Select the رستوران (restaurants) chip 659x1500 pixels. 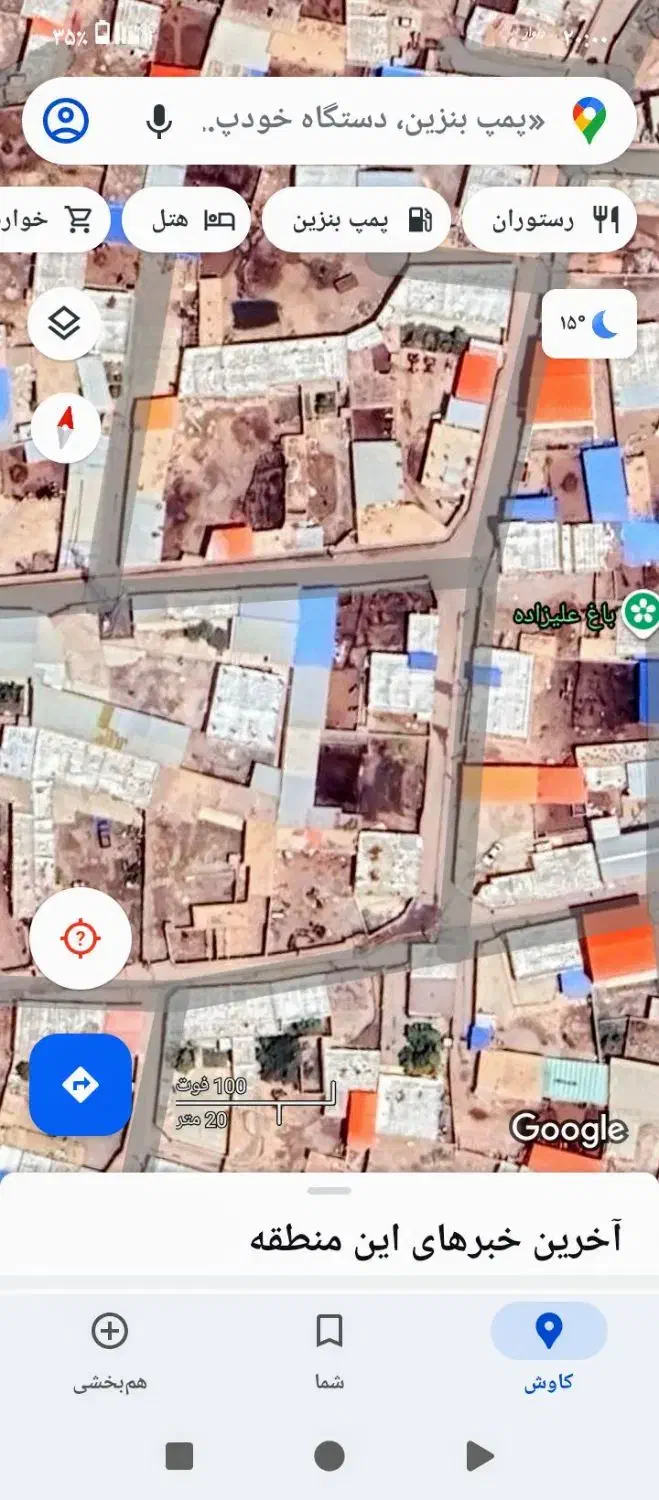[x=549, y=220]
